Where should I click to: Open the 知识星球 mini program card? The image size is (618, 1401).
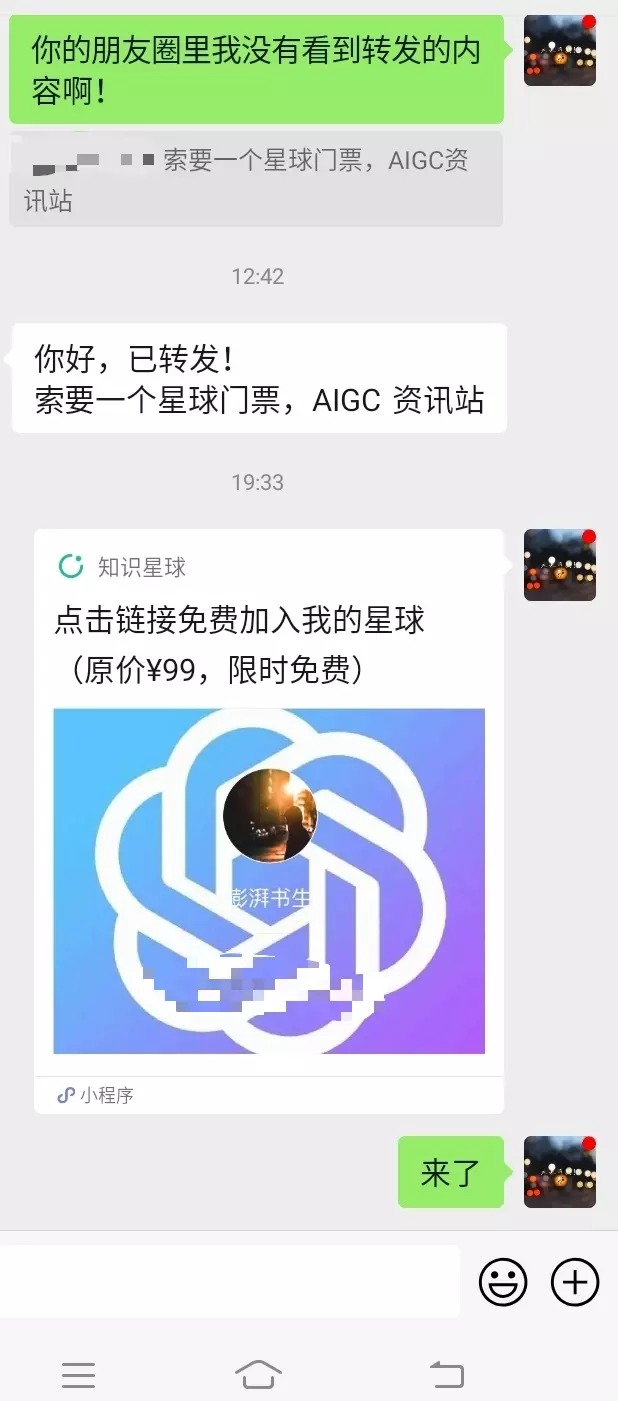268,820
